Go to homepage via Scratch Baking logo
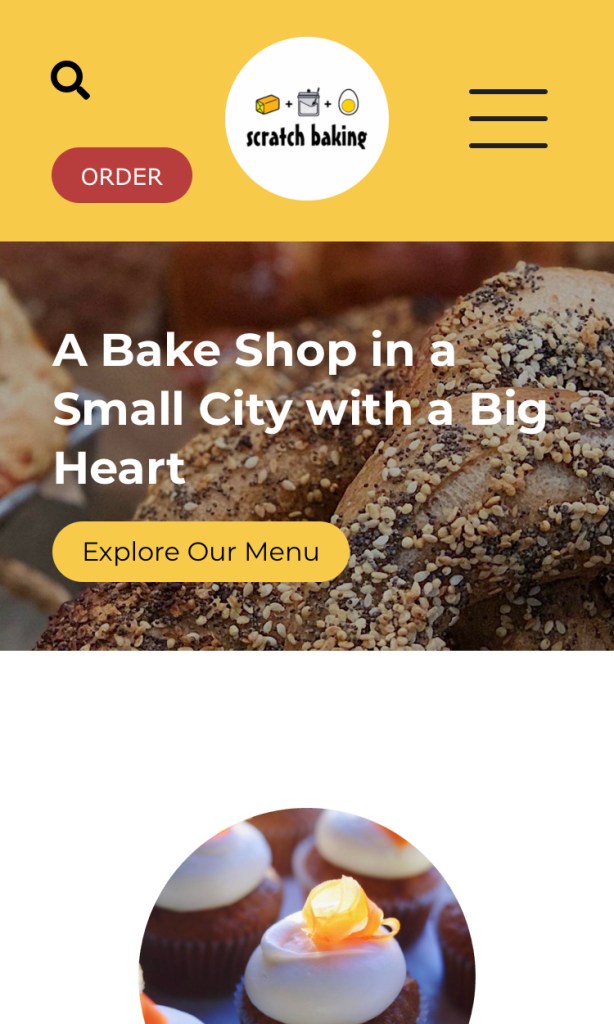Viewport: 614px width, 1024px height. (x=307, y=119)
